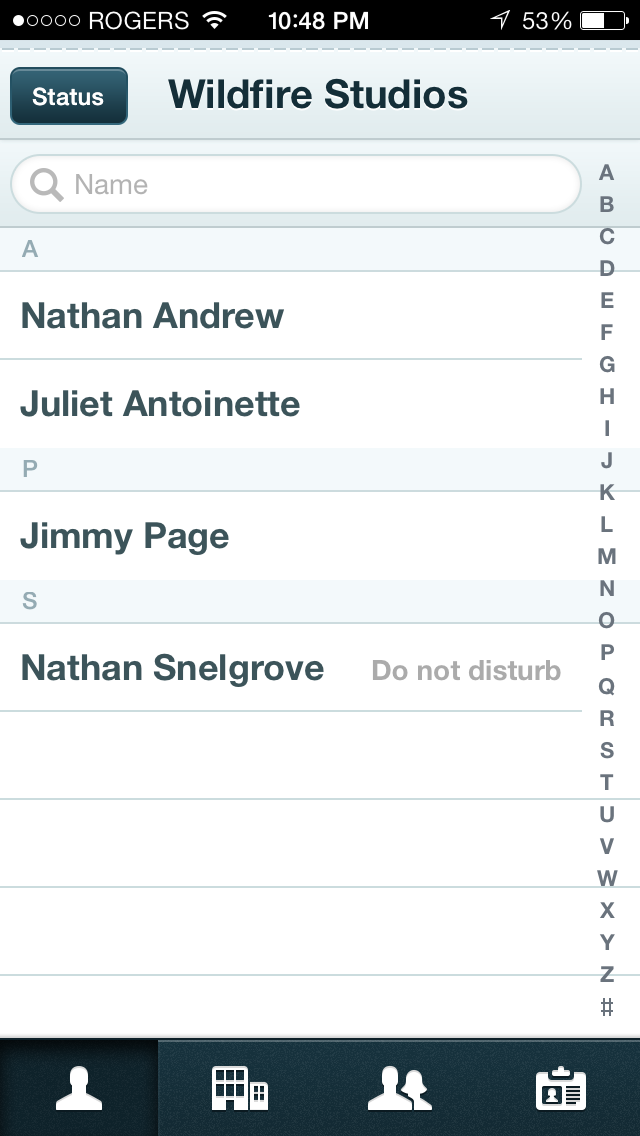This screenshot has height=1136, width=640.
Task: Jump to # in the index
Action: [x=607, y=1006]
